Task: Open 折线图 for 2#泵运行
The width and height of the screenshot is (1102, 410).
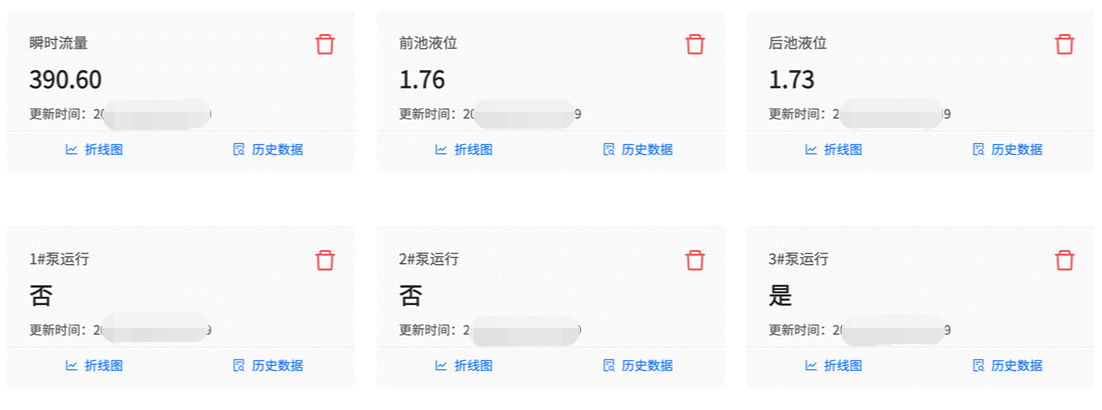Action: (x=464, y=366)
